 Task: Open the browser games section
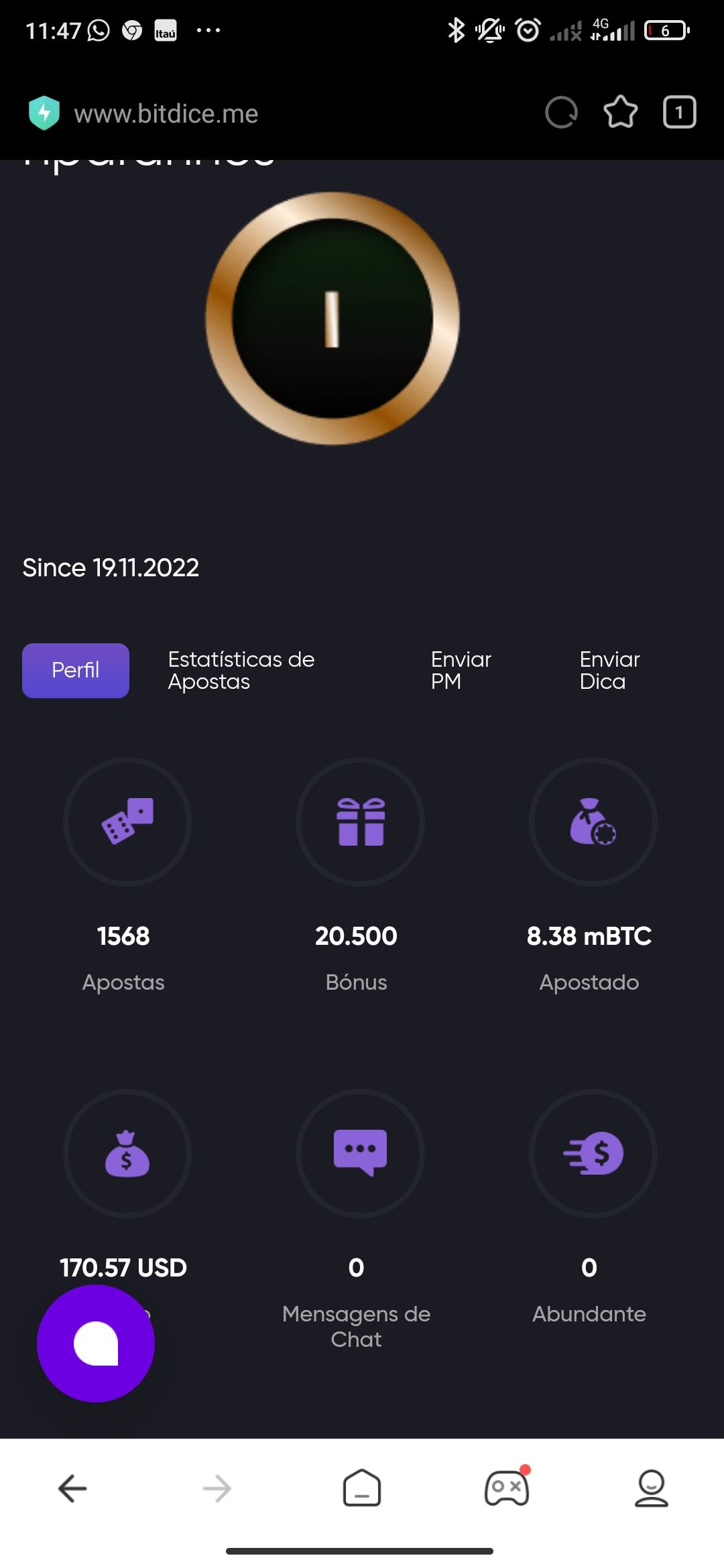click(507, 1489)
